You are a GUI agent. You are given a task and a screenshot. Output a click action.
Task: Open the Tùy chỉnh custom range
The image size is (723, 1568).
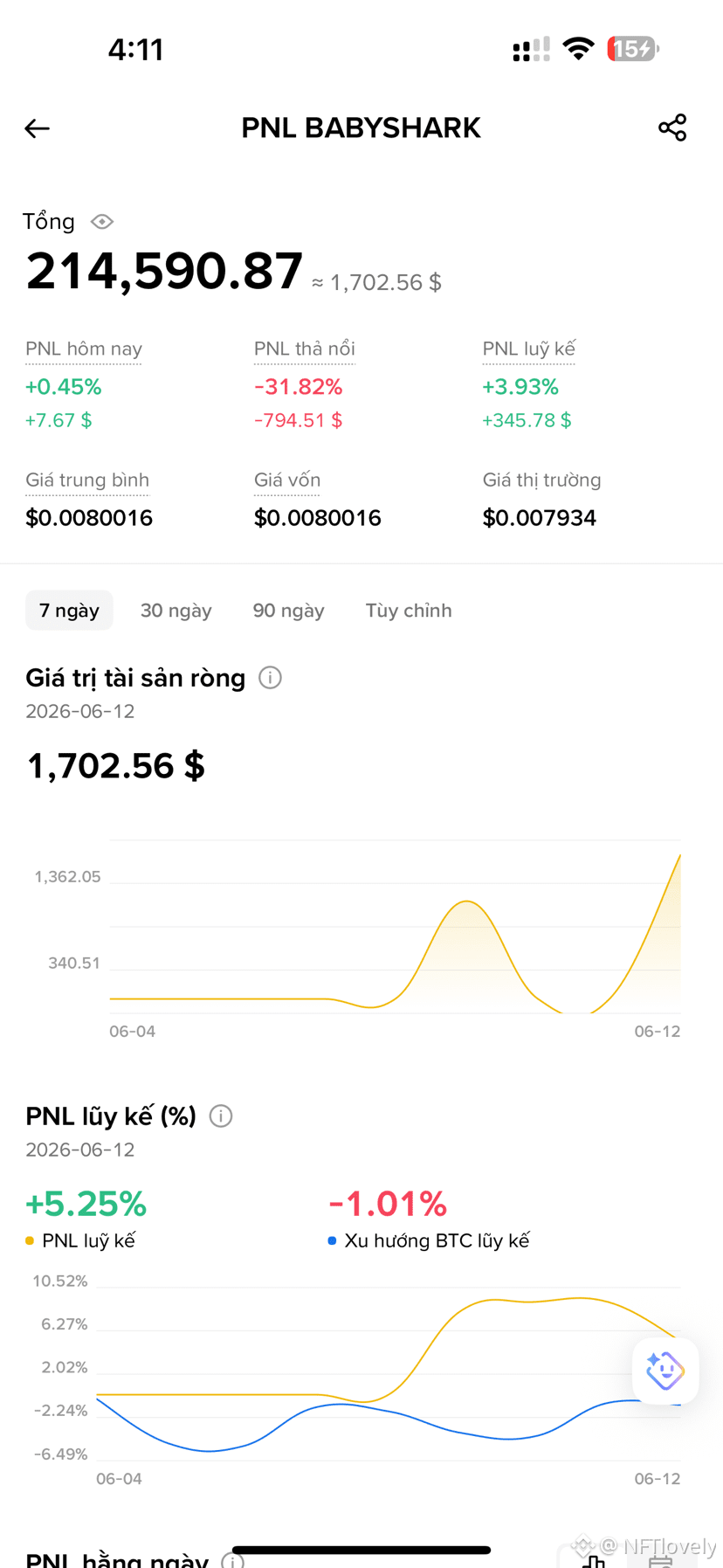[x=409, y=611]
